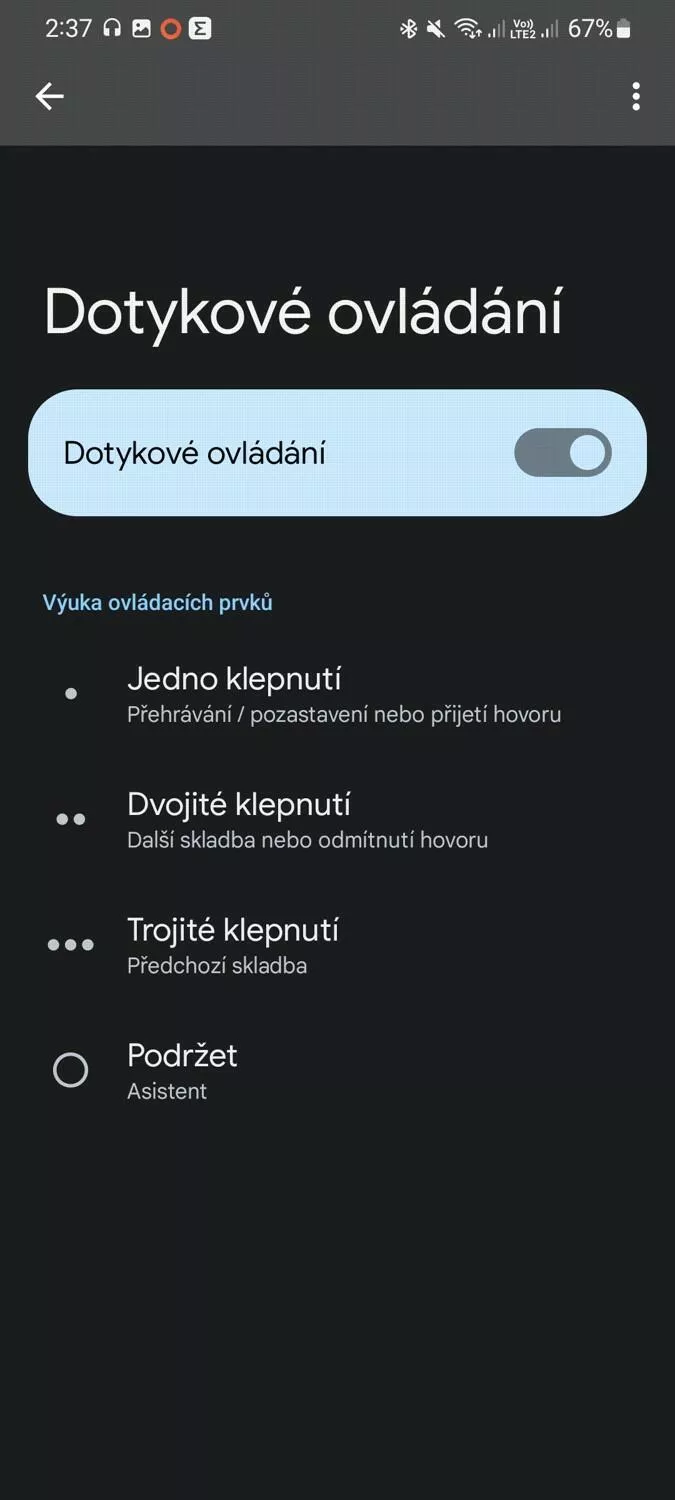Tap the Trojité klepnutí row
675x1500 pixels.
[338, 944]
